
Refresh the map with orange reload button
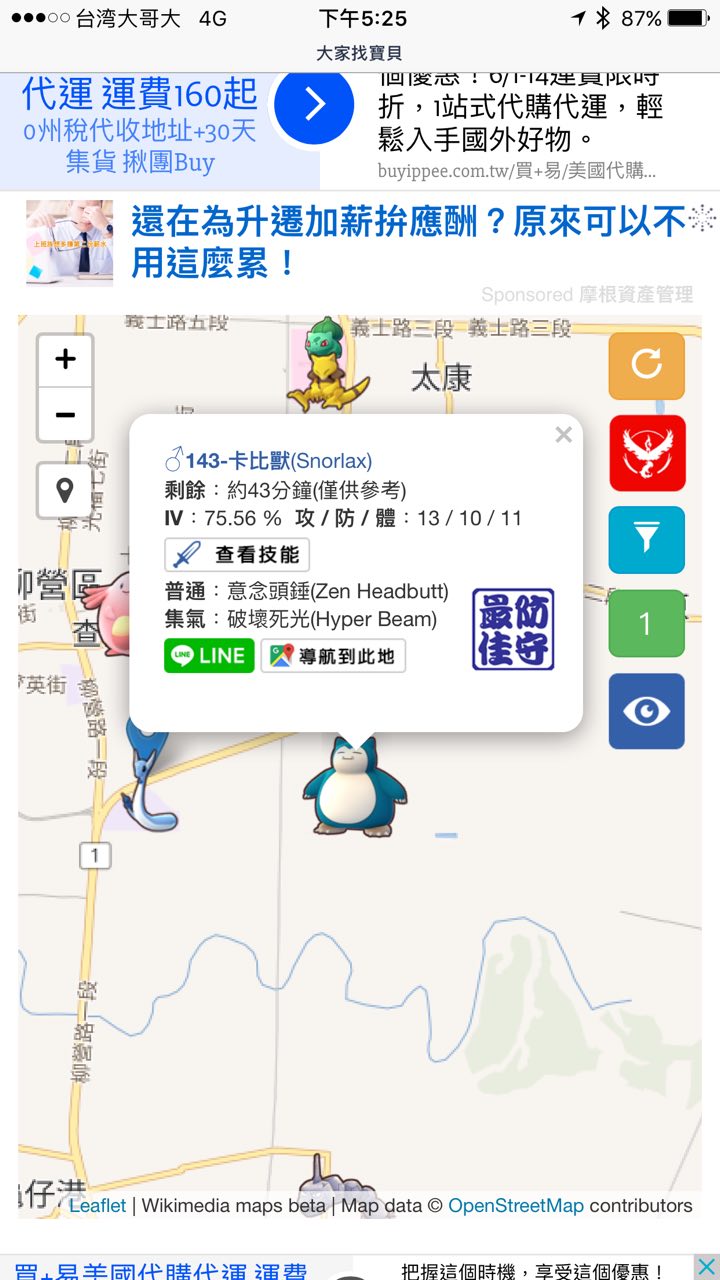tap(646, 366)
